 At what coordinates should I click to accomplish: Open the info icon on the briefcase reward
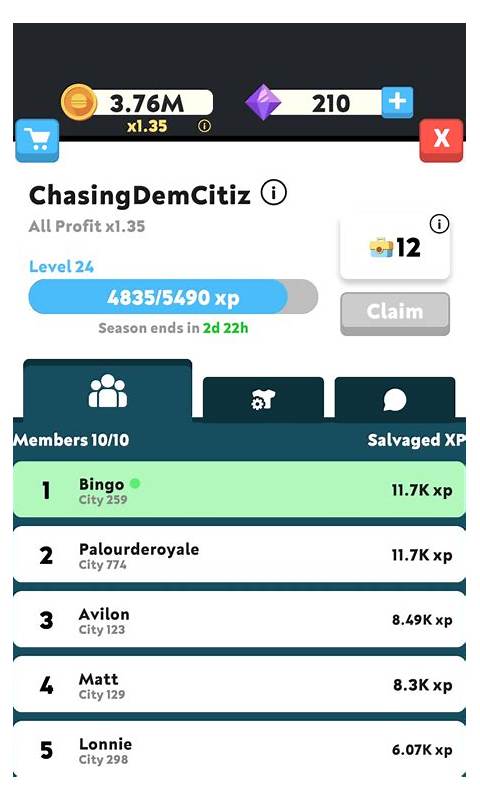(439, 223)
